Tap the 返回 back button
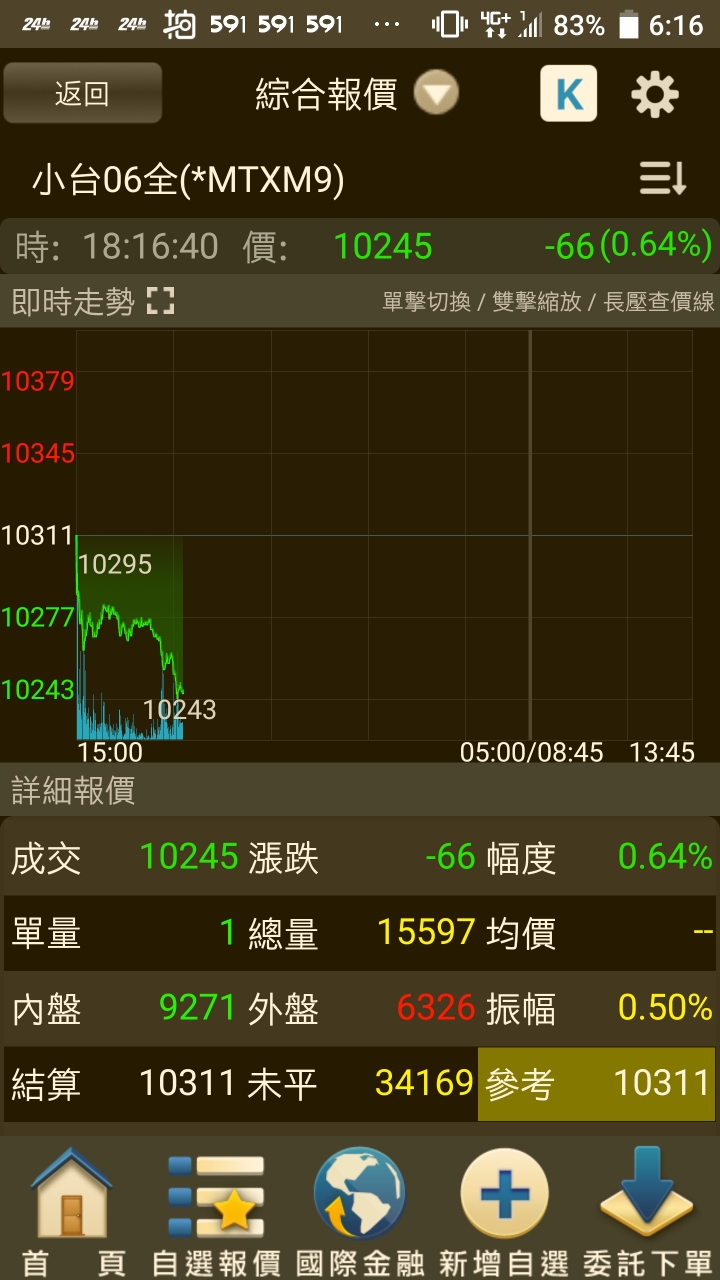This screenshot has width=720, height=1280. click(82, 94)
